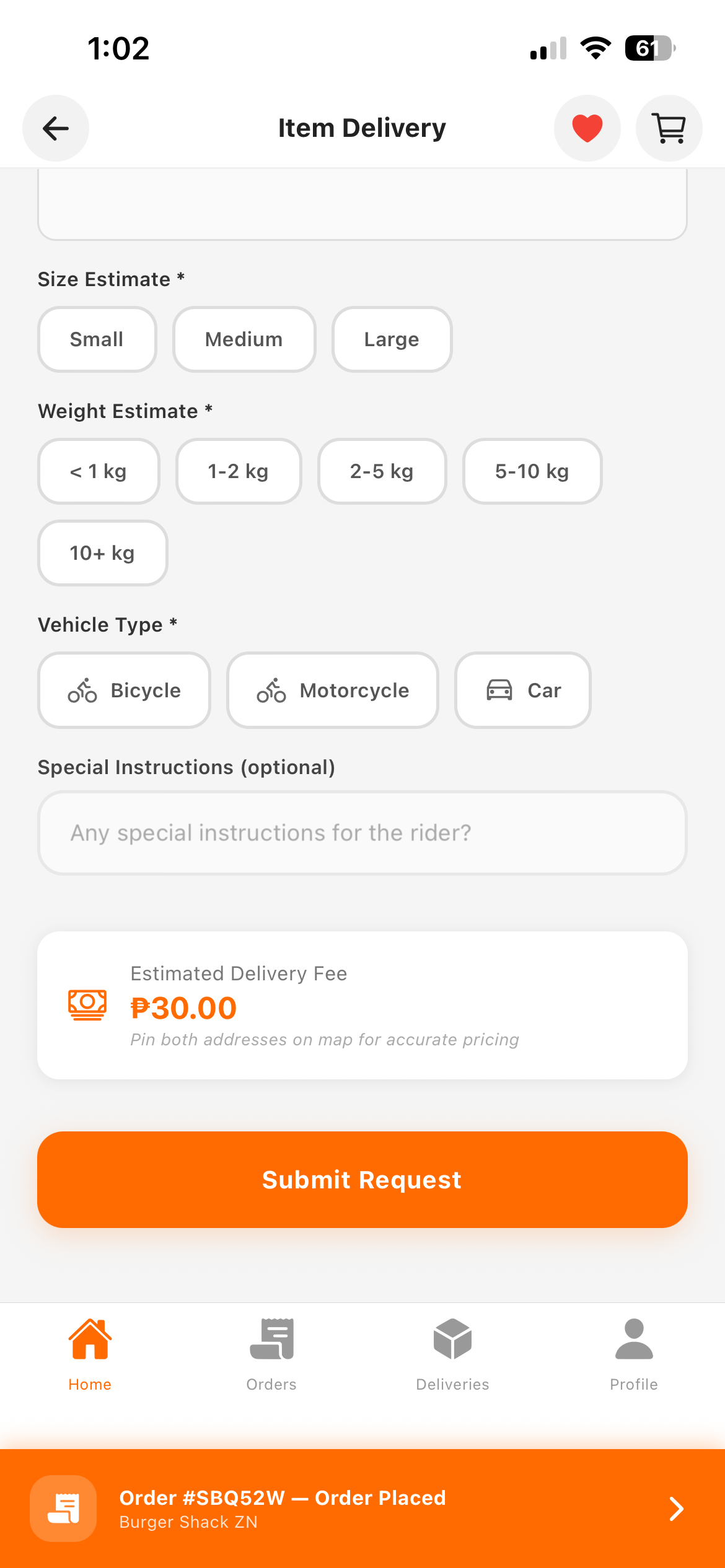Tap the car icon in Vehicle Type

(499, 690)
